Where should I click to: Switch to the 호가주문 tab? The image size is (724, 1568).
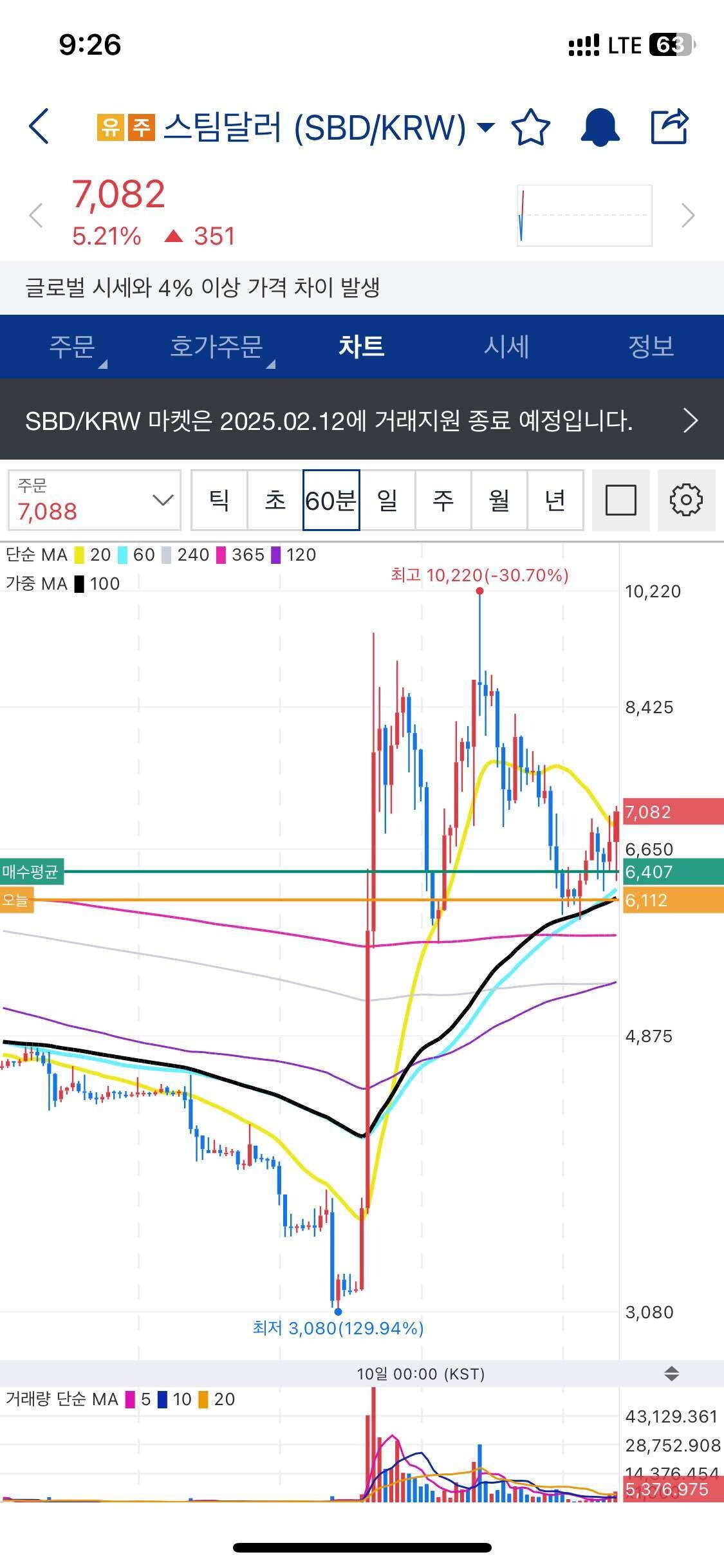pyautogui.click(x=217, y=347)
